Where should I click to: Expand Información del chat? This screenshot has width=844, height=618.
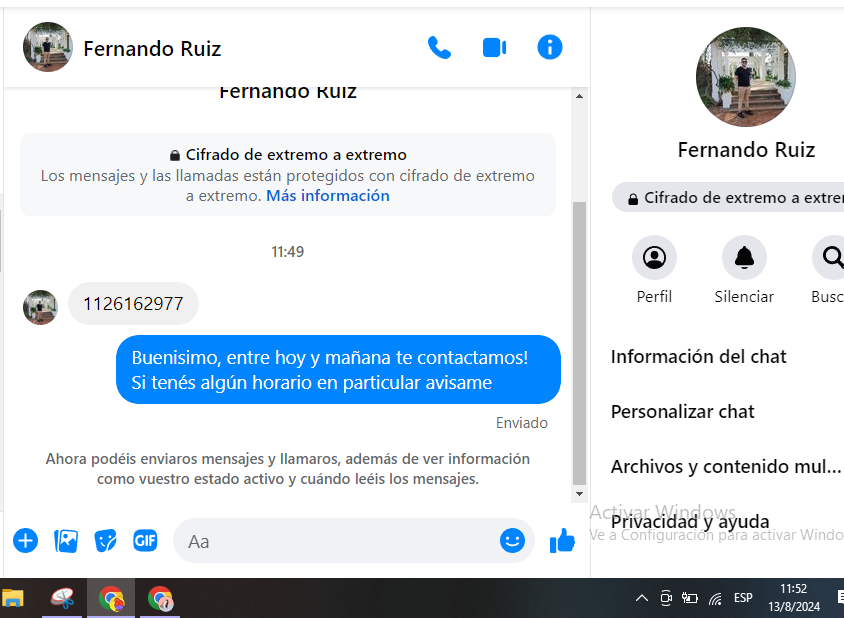[x=699, y=357]
